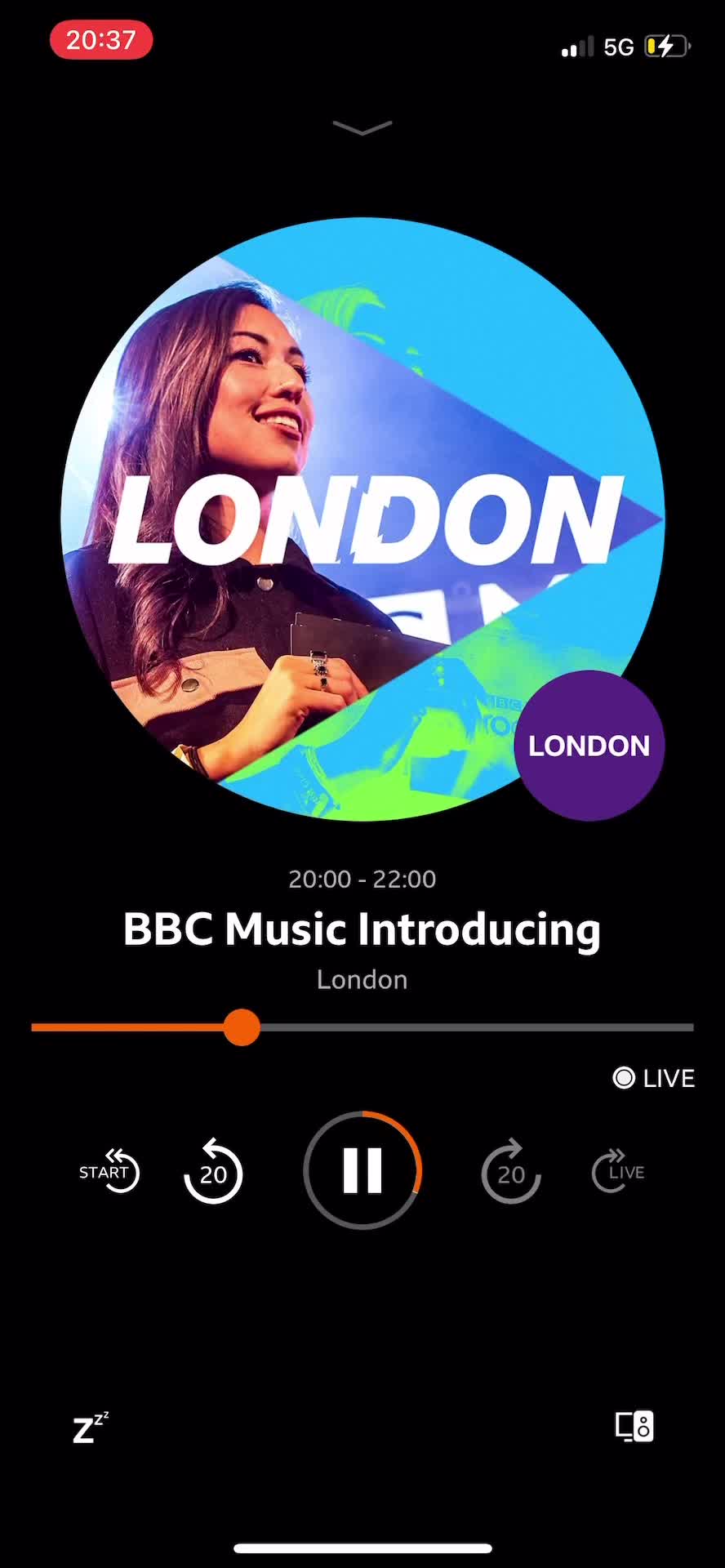Jump back to the programme START
Viewport: 725px width, 1568px height.
click(x=109, y=1172)
